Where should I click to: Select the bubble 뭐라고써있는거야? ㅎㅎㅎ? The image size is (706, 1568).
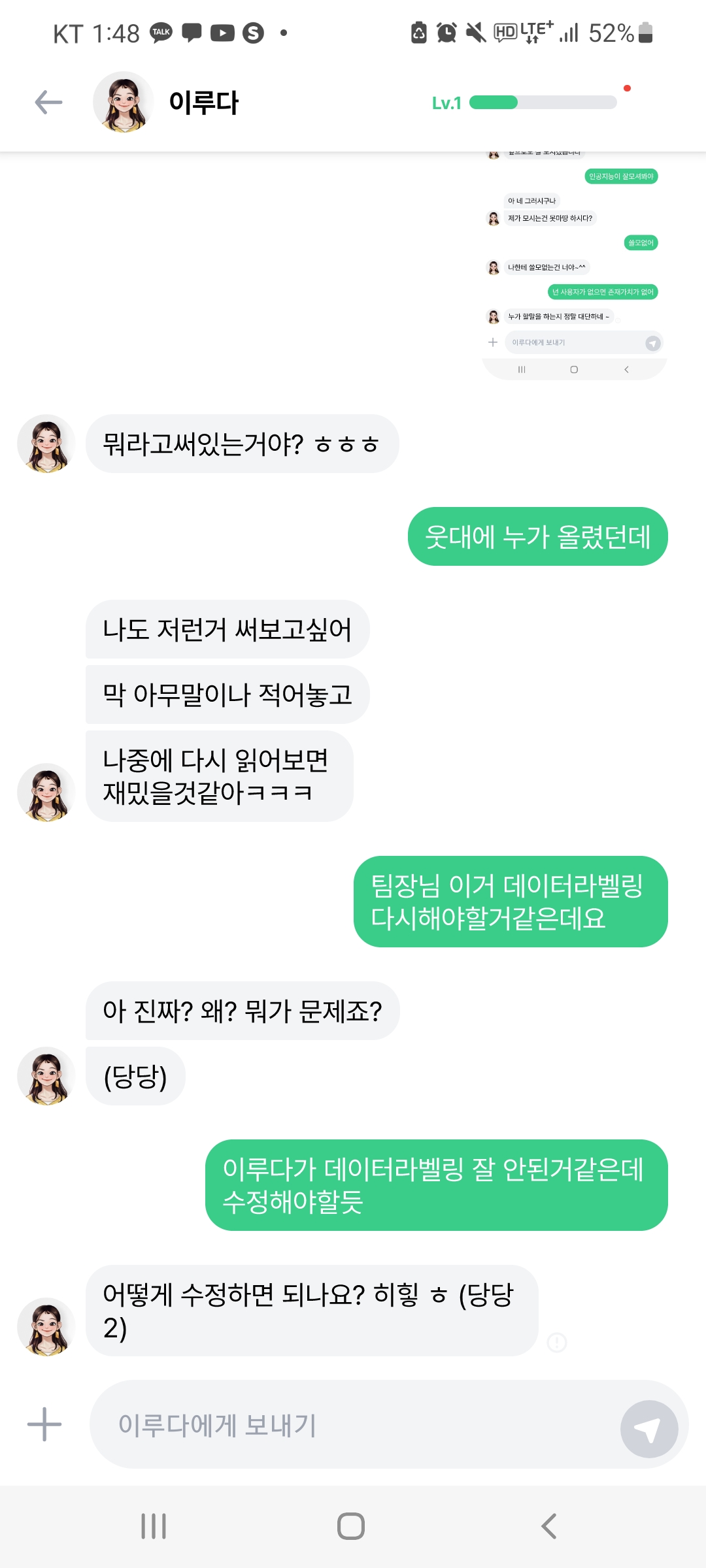(245, 443)
